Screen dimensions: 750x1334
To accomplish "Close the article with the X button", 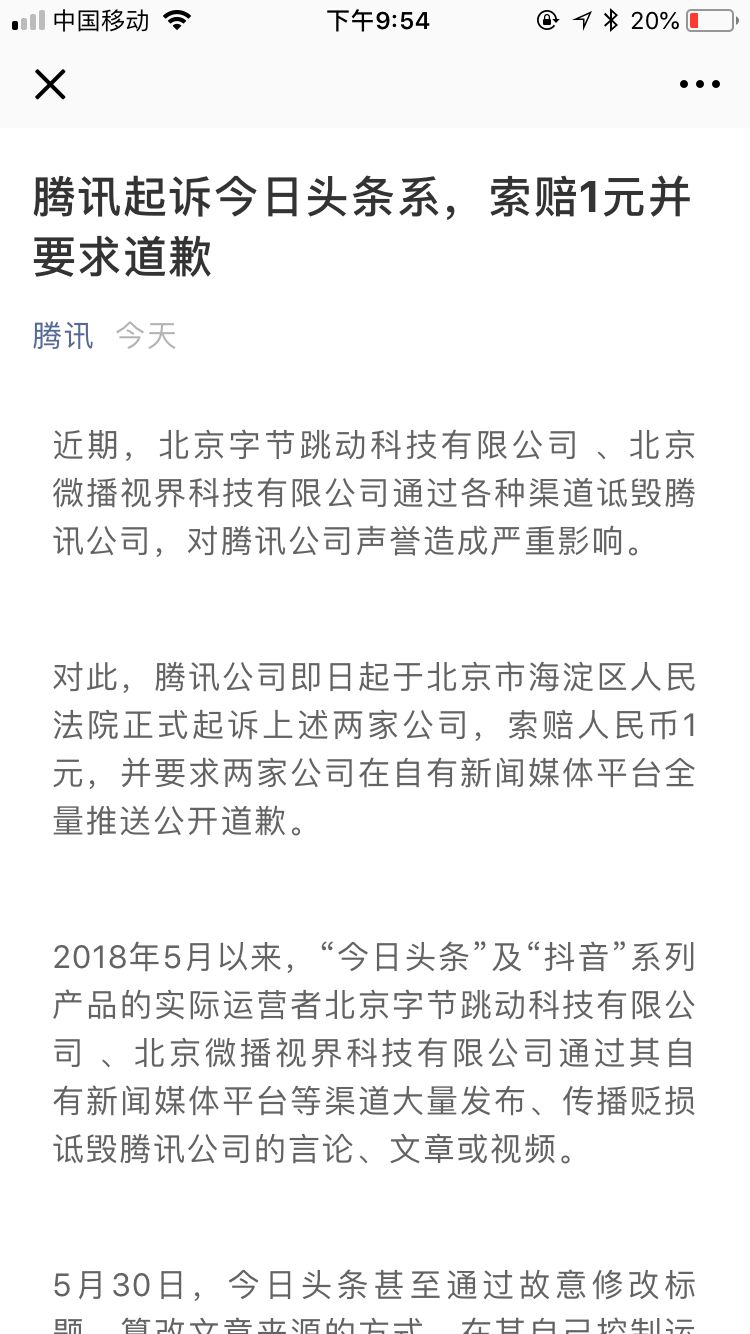I will [x=50, y=85].
